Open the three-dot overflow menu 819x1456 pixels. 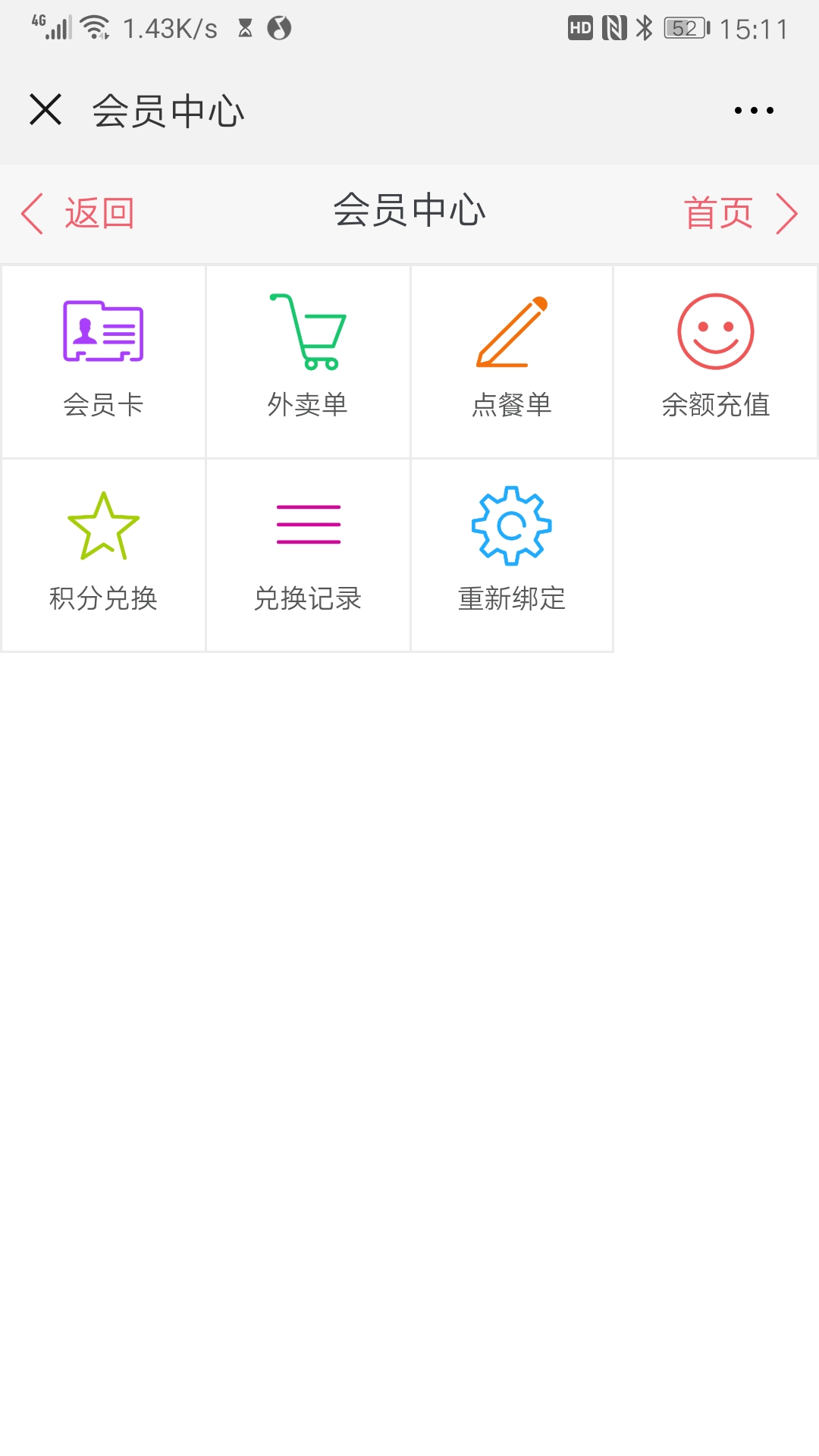pyautogui.click(x=754, y=111)
